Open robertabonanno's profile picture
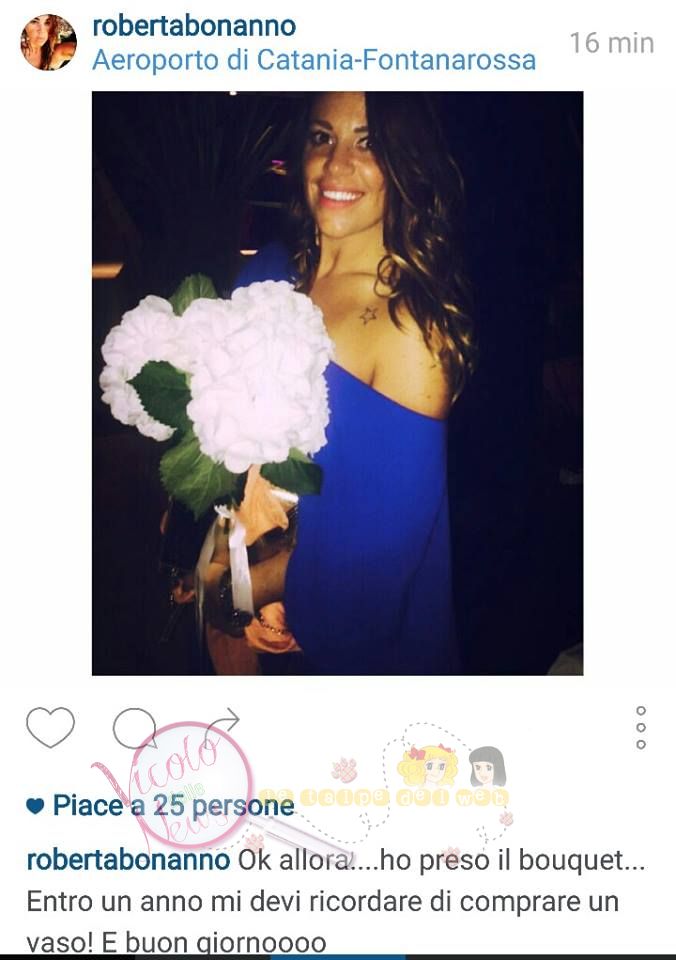The width and height of the screenshot is (676, 960). [48, 42]
